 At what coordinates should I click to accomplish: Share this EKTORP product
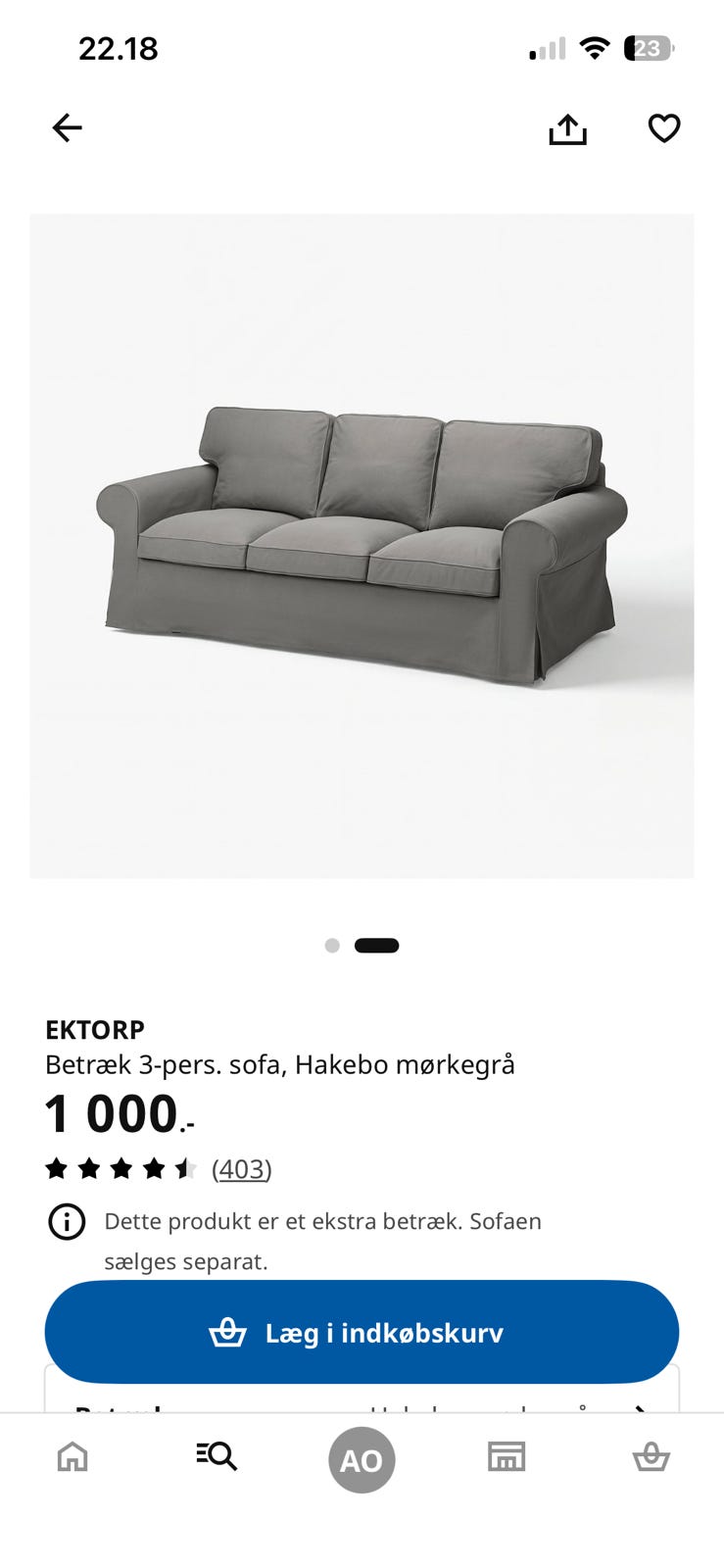pyautogui.click(x=567, y=128)
